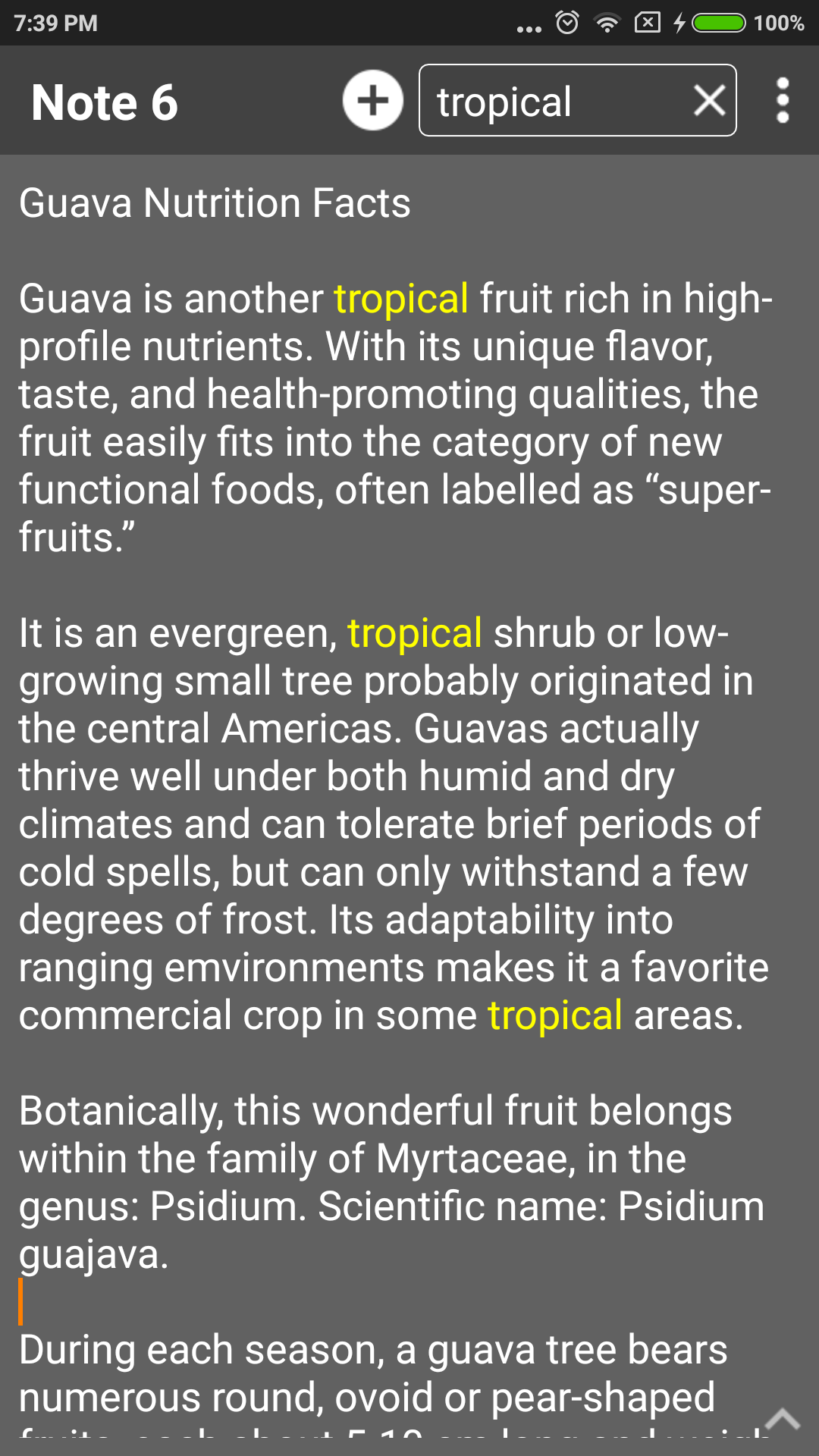
Task: Clear the "tropical" search text
Action: click(x=709, y=100)
